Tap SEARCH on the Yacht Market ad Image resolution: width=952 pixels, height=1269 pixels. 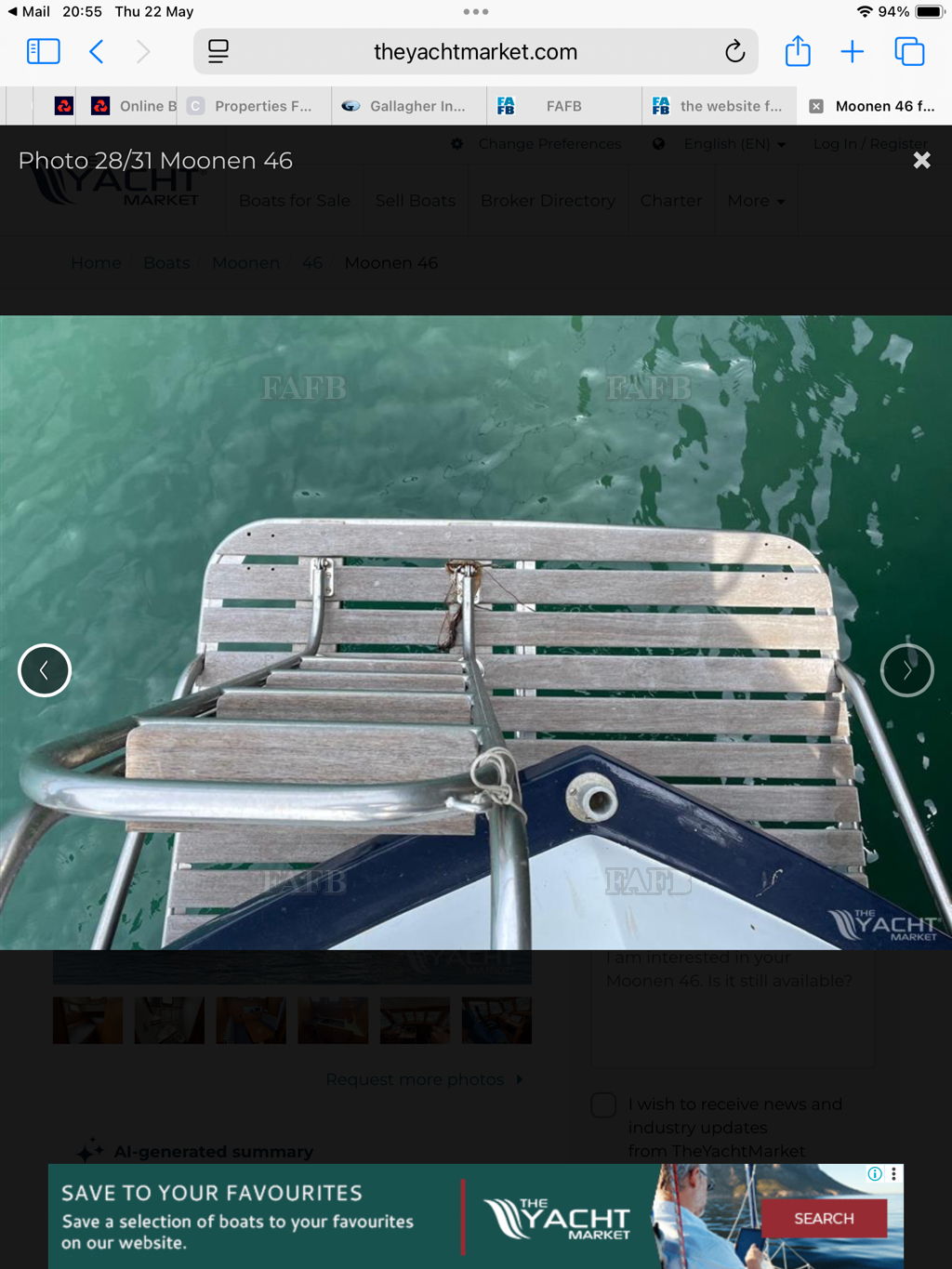point(823,1218)
